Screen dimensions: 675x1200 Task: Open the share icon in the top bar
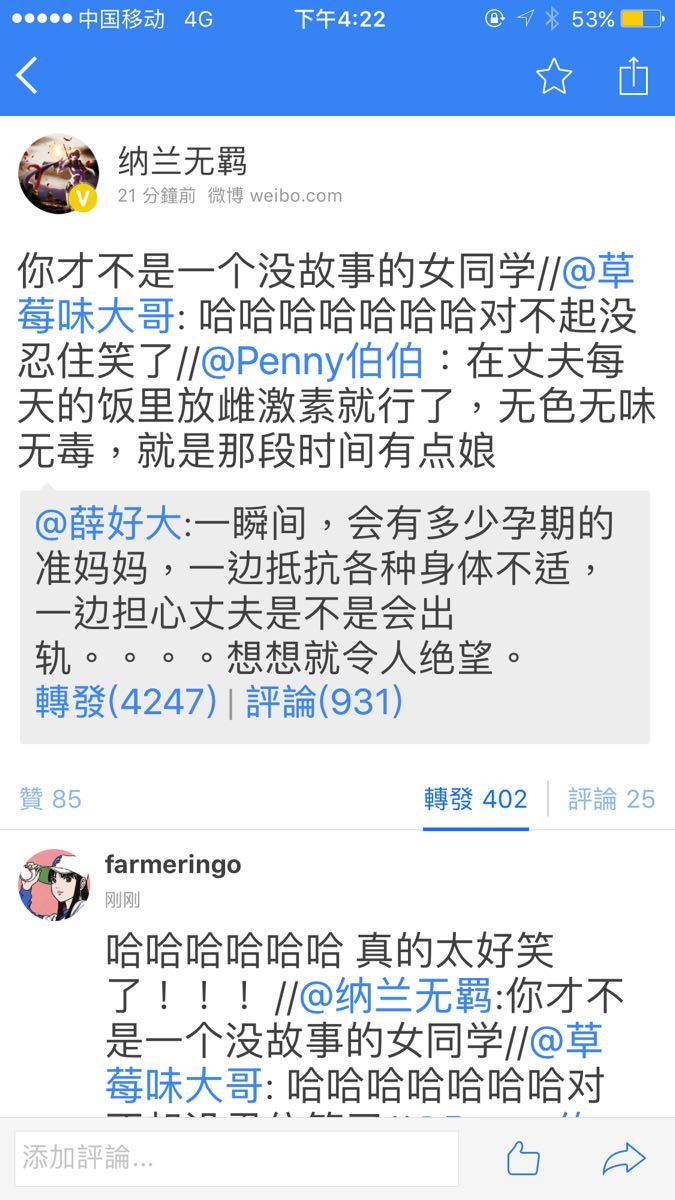[x=633, y=77]
